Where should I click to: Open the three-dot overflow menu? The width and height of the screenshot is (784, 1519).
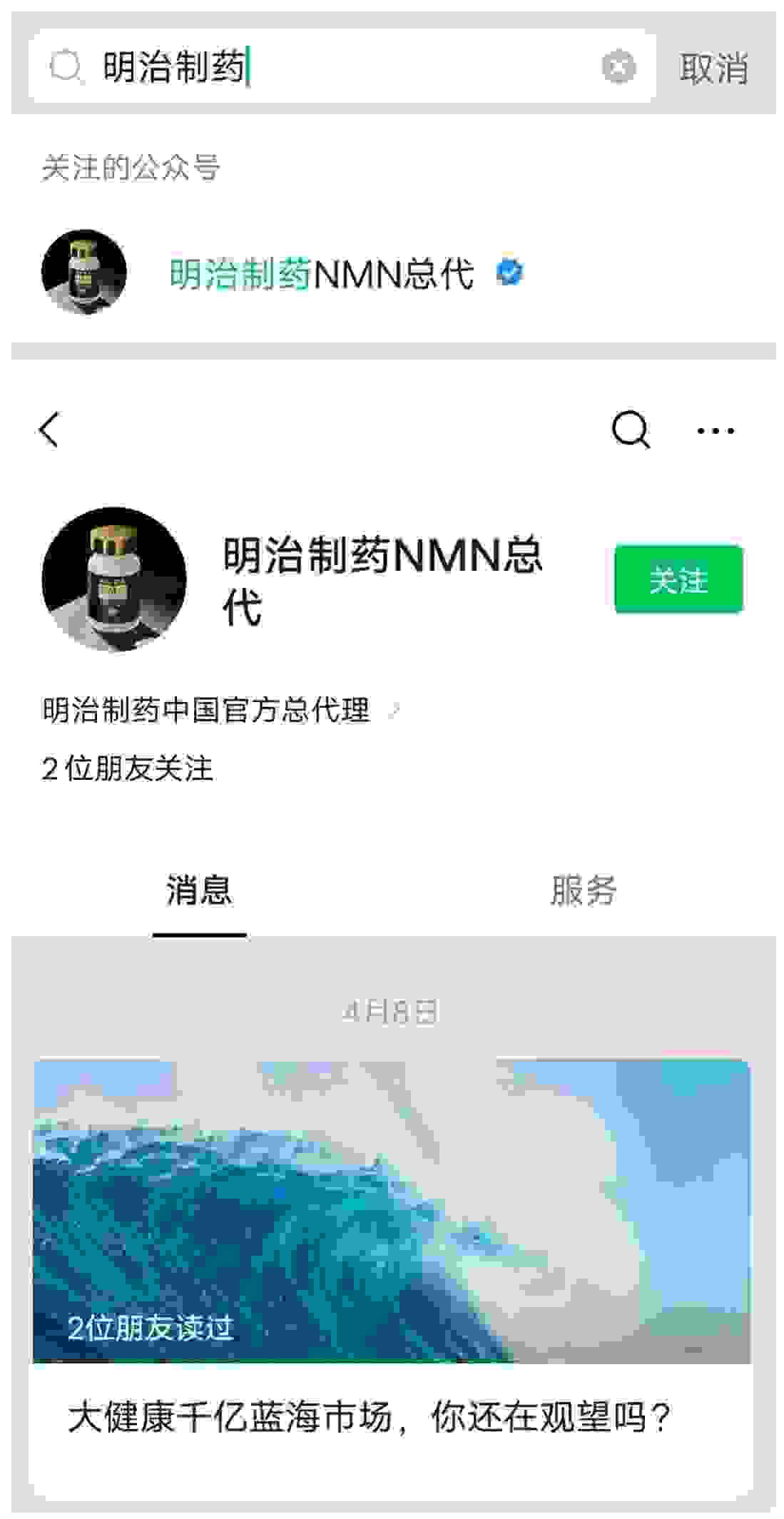tap(716, 430)
